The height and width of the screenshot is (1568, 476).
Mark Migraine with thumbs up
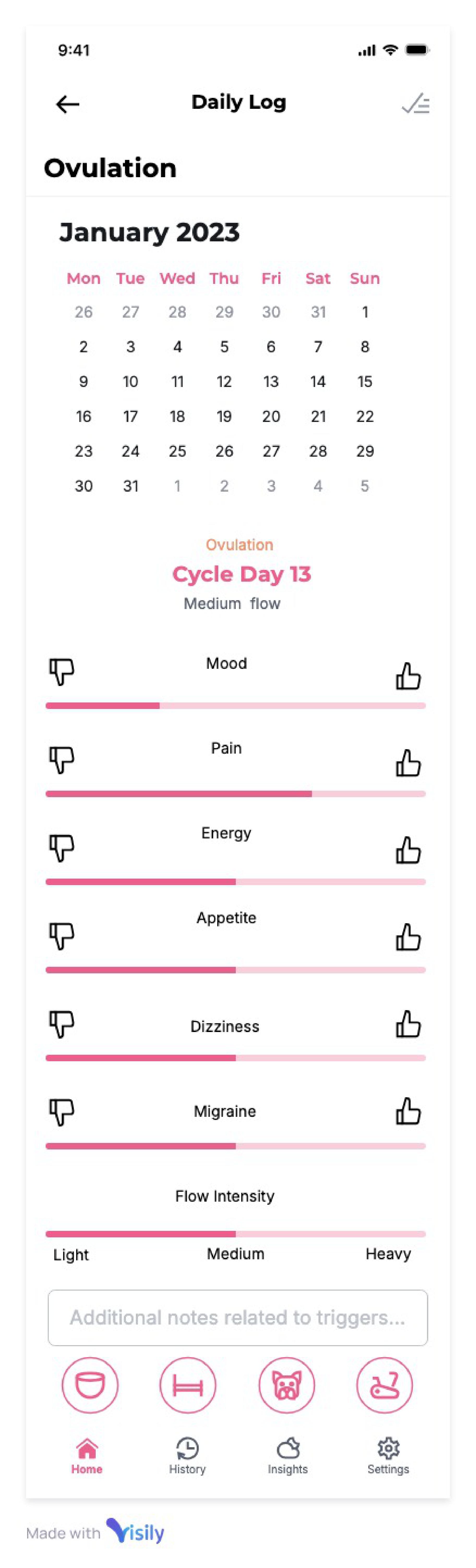pos(408,1111)
